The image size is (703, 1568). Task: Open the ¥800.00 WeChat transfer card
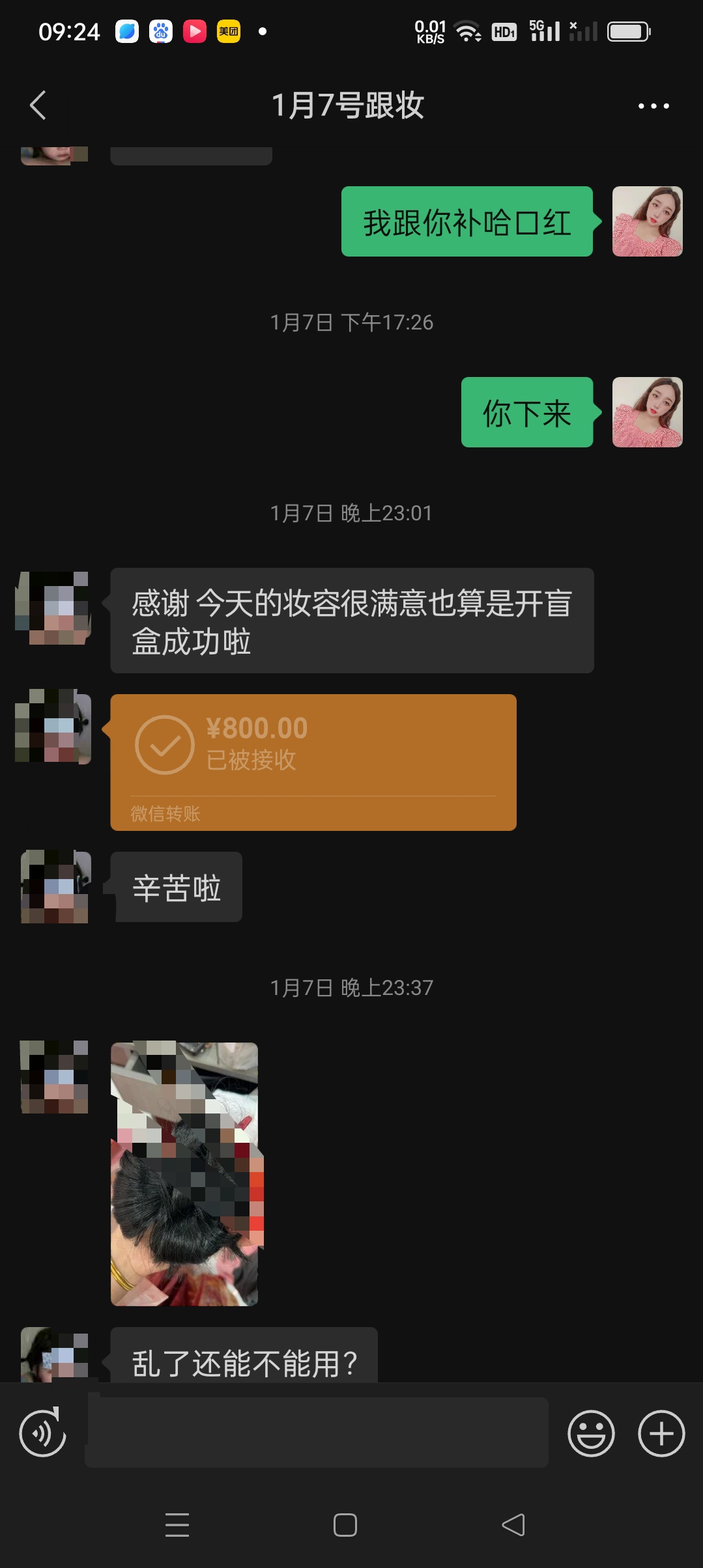point(313,763)
